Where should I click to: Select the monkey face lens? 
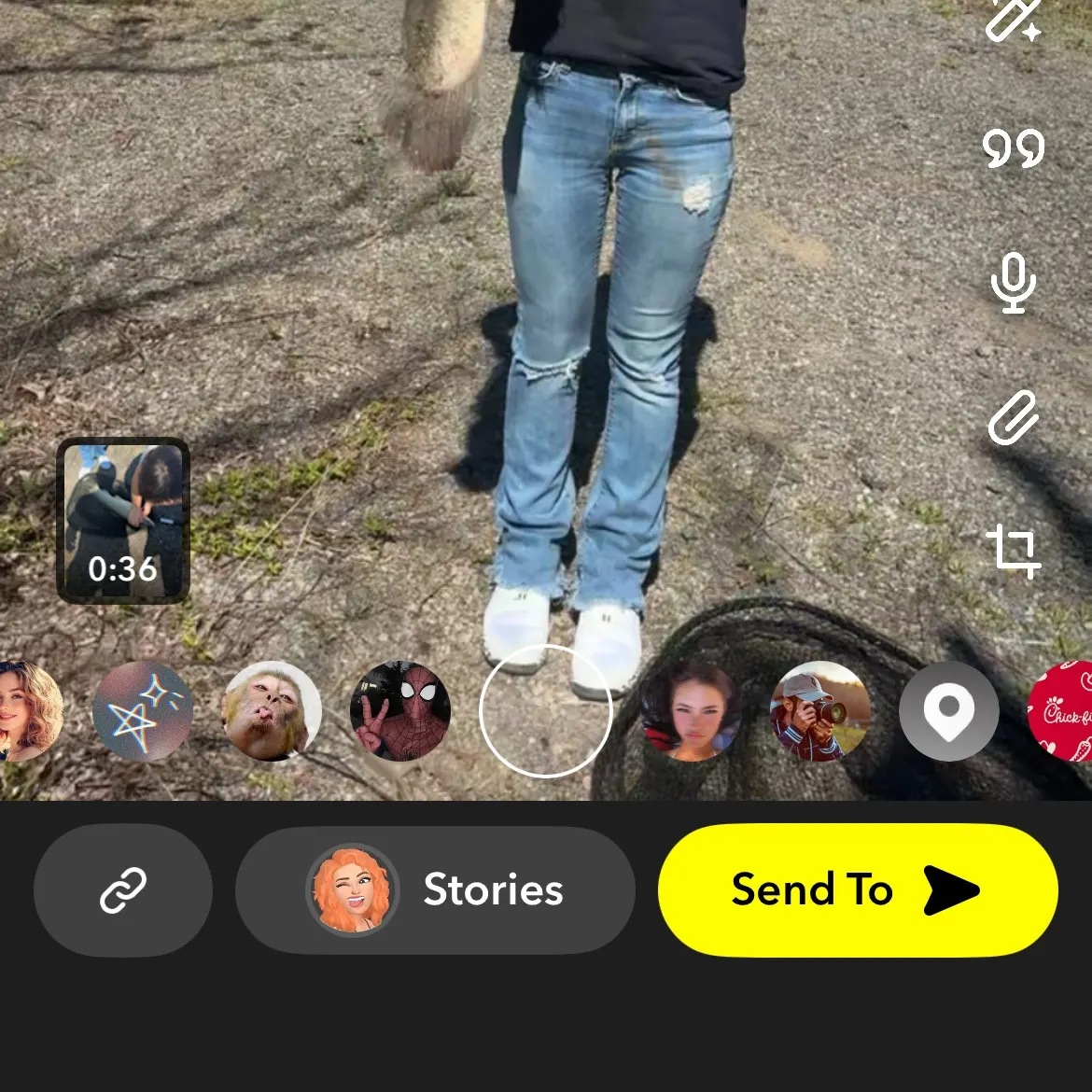click(x=272, y=711)
